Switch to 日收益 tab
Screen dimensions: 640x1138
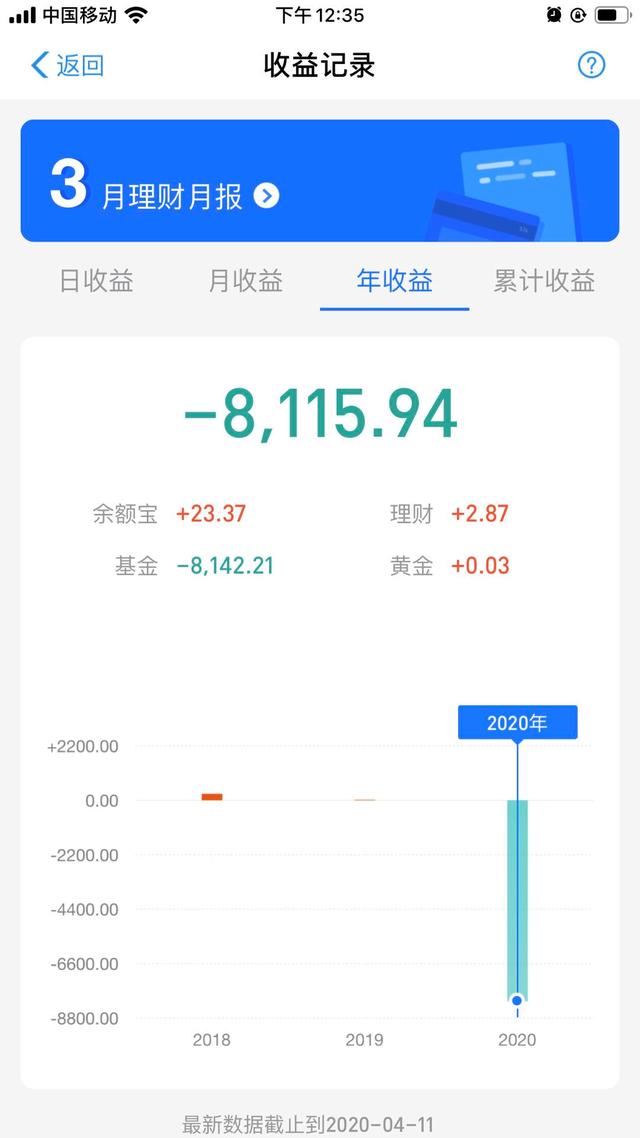click(x=96, y=281)
